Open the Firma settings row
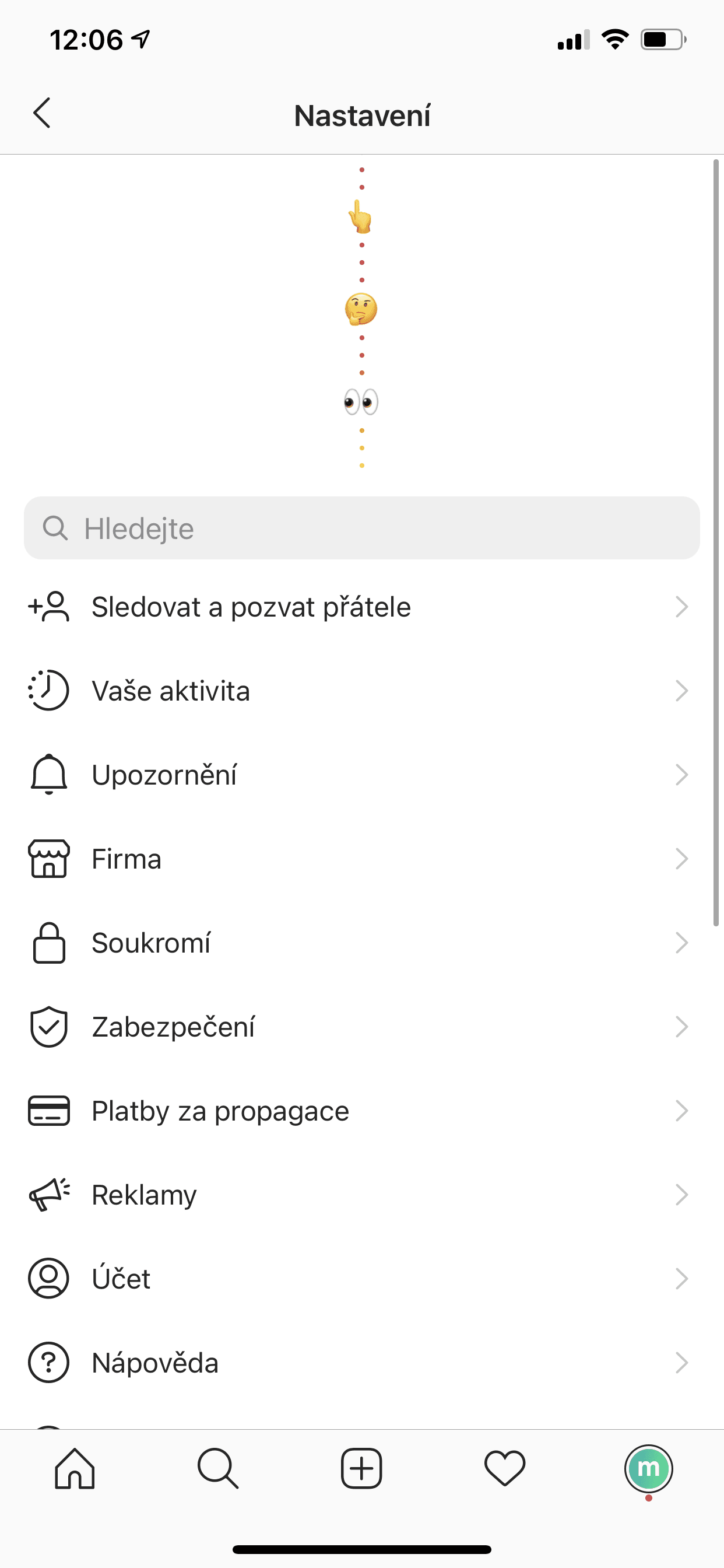The image size is (724, 1568). (361, 859)
